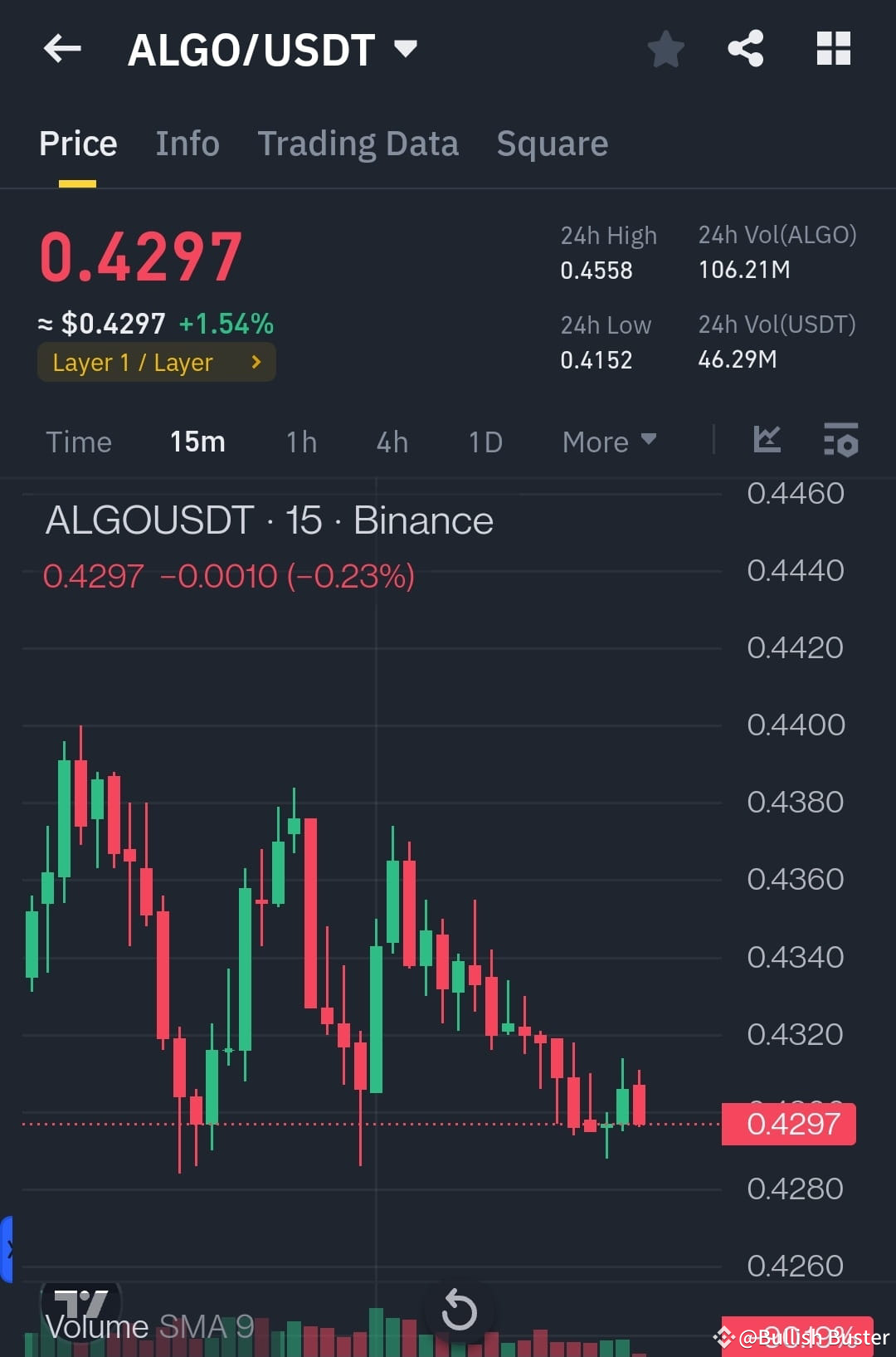
Task: Favorite ALGO/USDT via the star icon
Action: [x=665, y=48]
